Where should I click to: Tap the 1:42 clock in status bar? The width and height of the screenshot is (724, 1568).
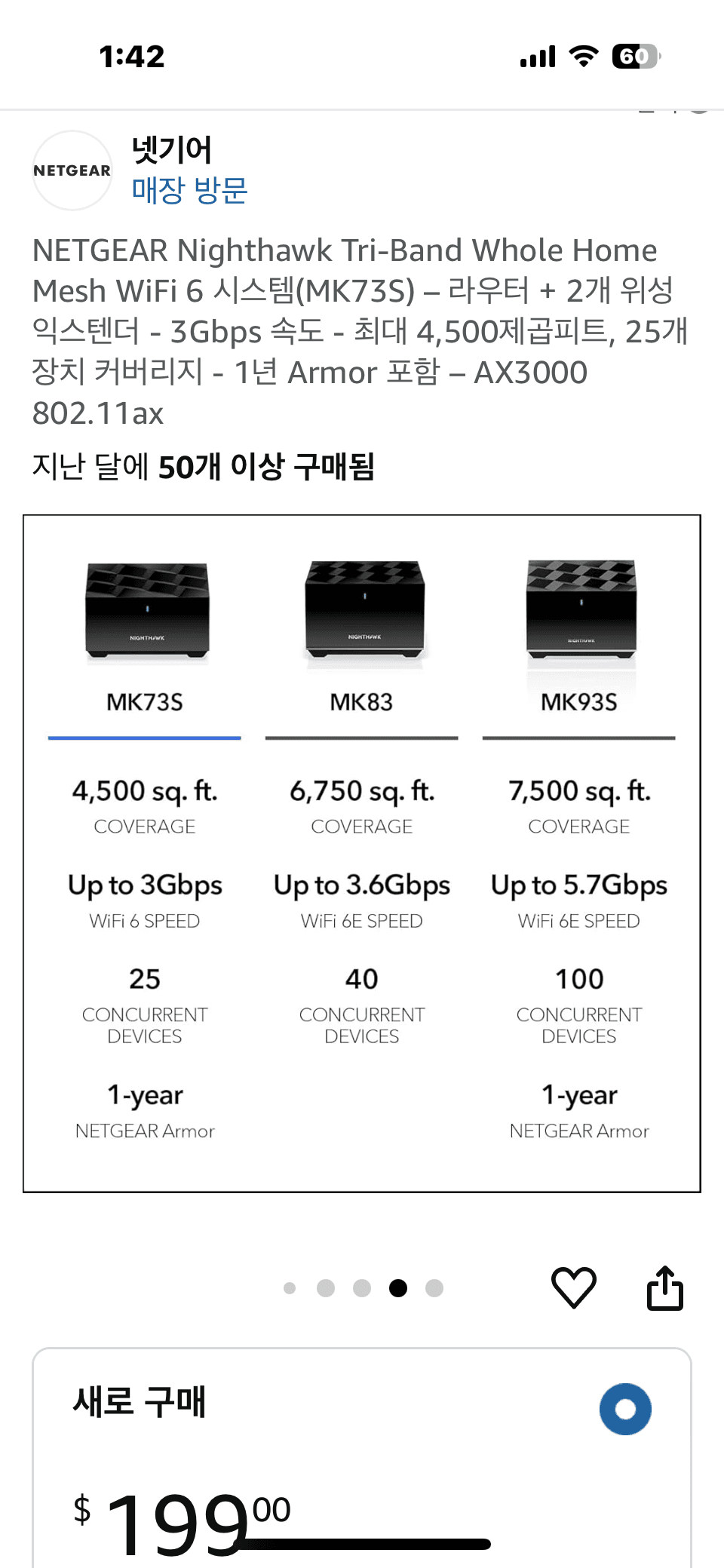132,56
